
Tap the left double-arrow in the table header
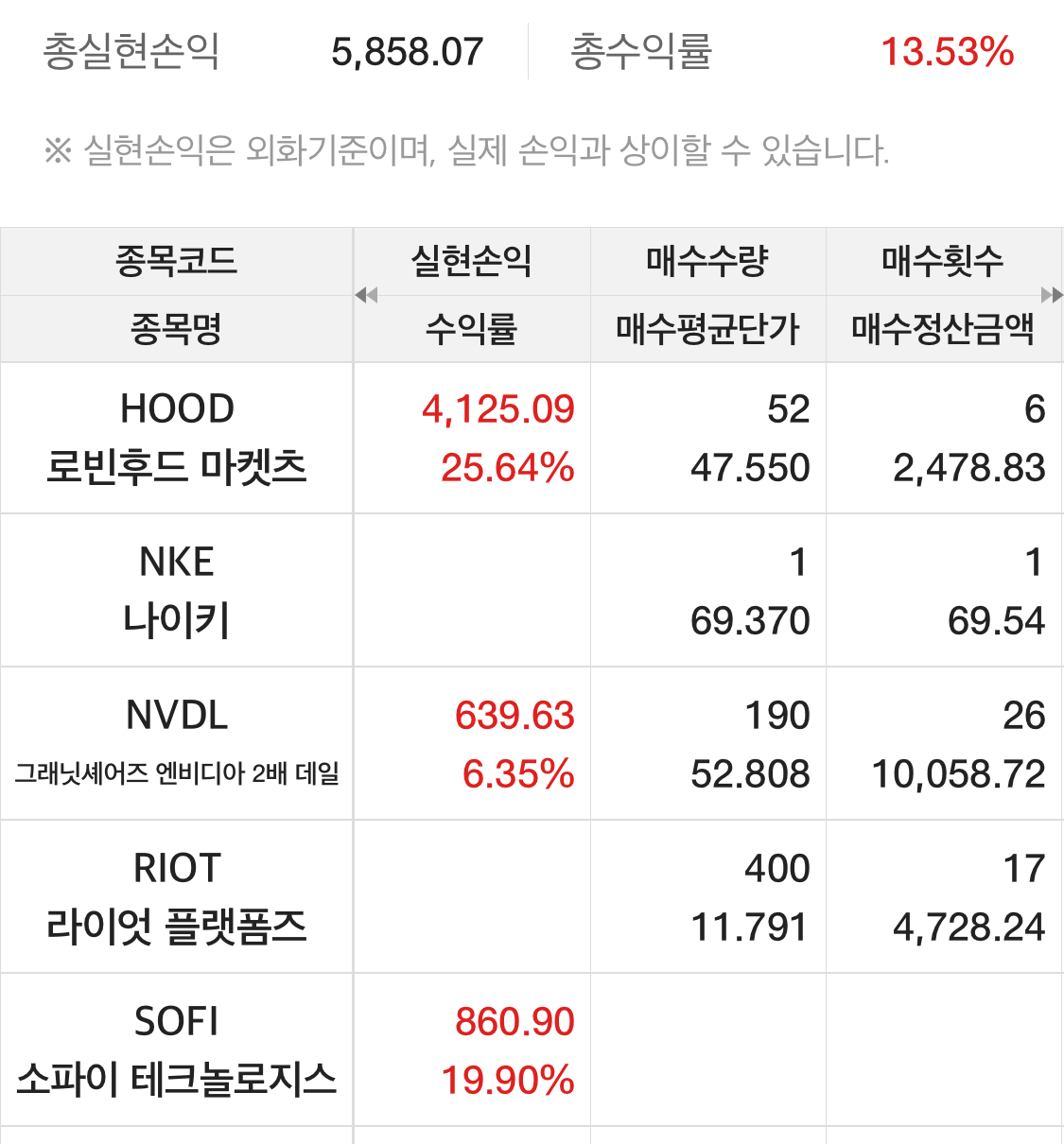[x=366, y=295]
